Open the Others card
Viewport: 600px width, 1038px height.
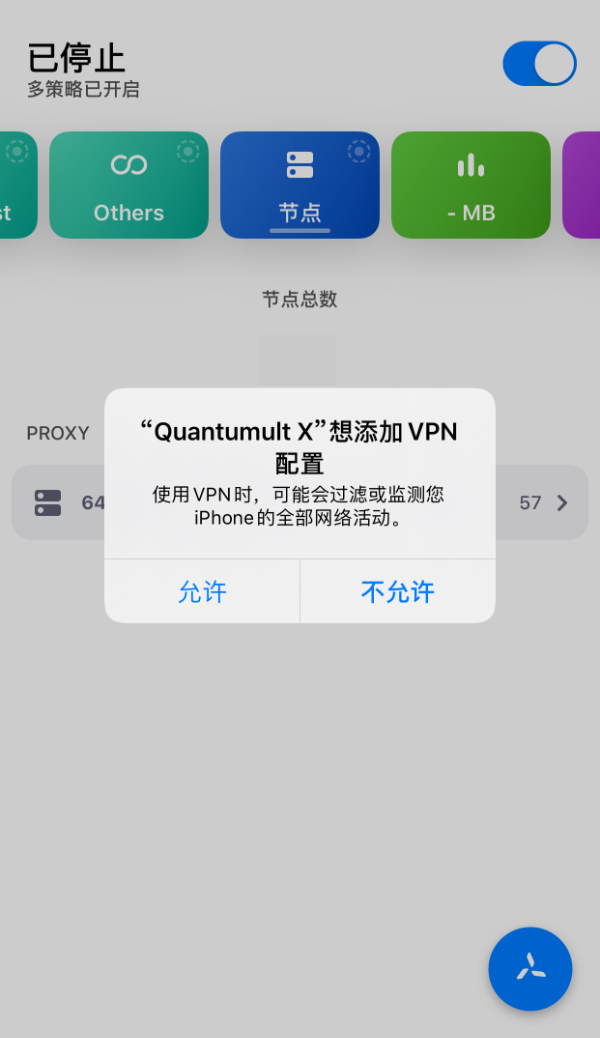[x=129, y=186]
